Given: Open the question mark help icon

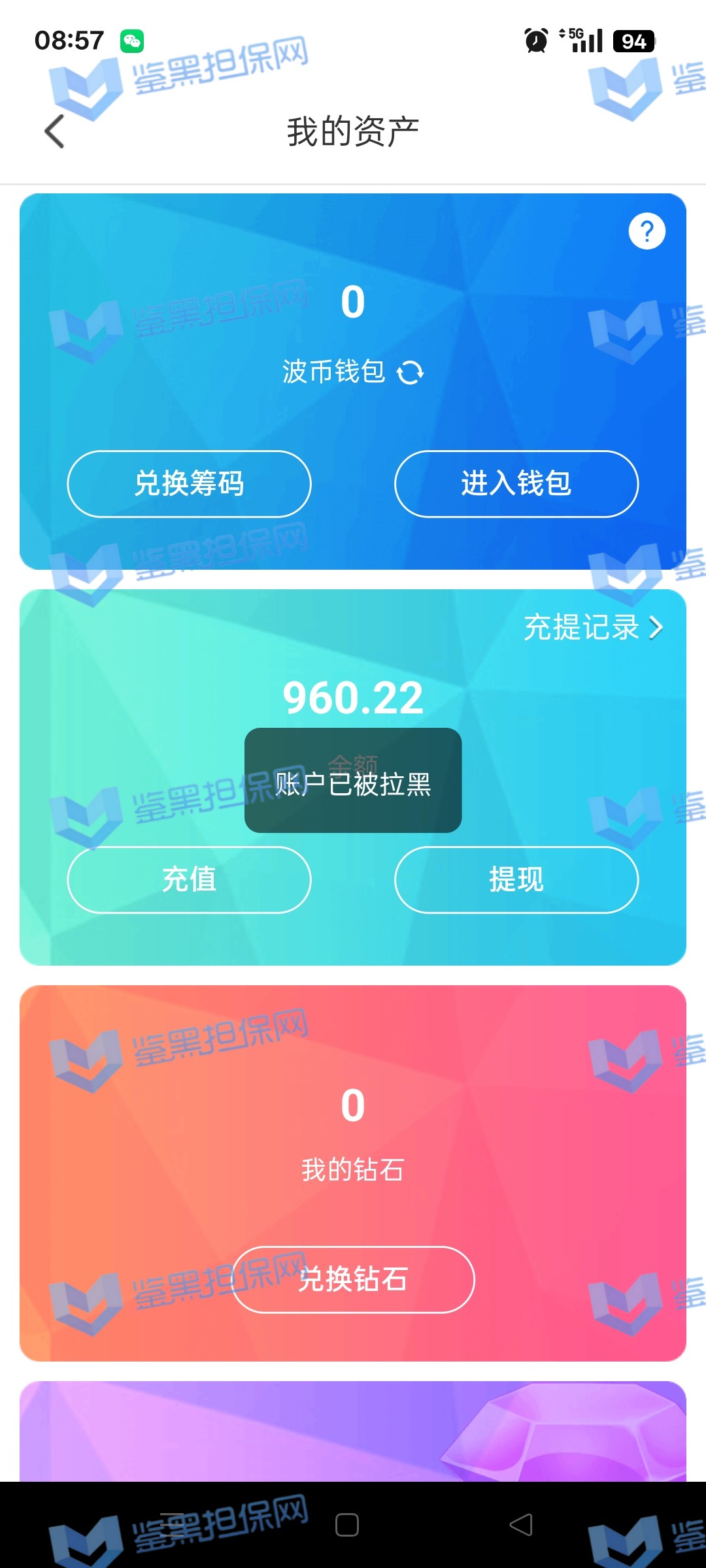Looking at the screenshot, I should (647, 231).
